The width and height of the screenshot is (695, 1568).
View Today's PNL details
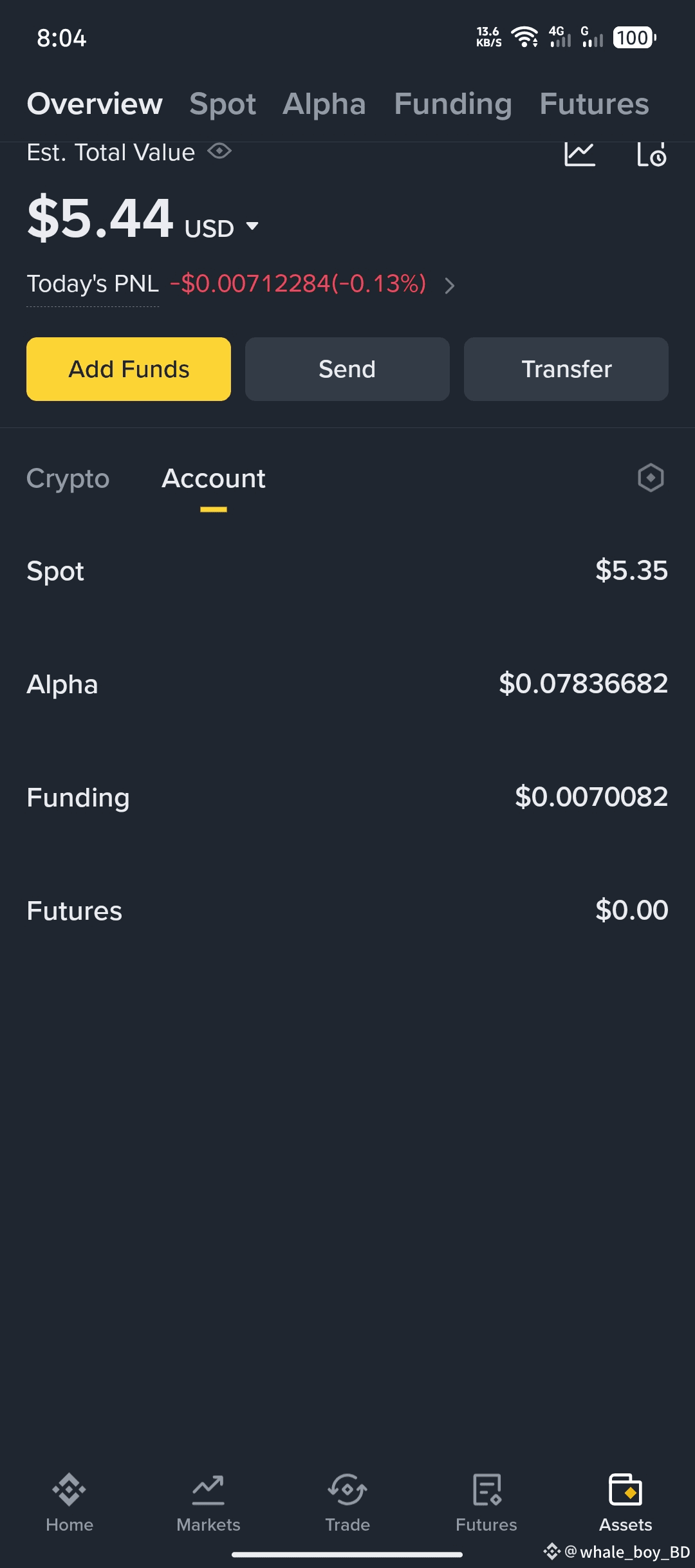click(x=450, y=285)
